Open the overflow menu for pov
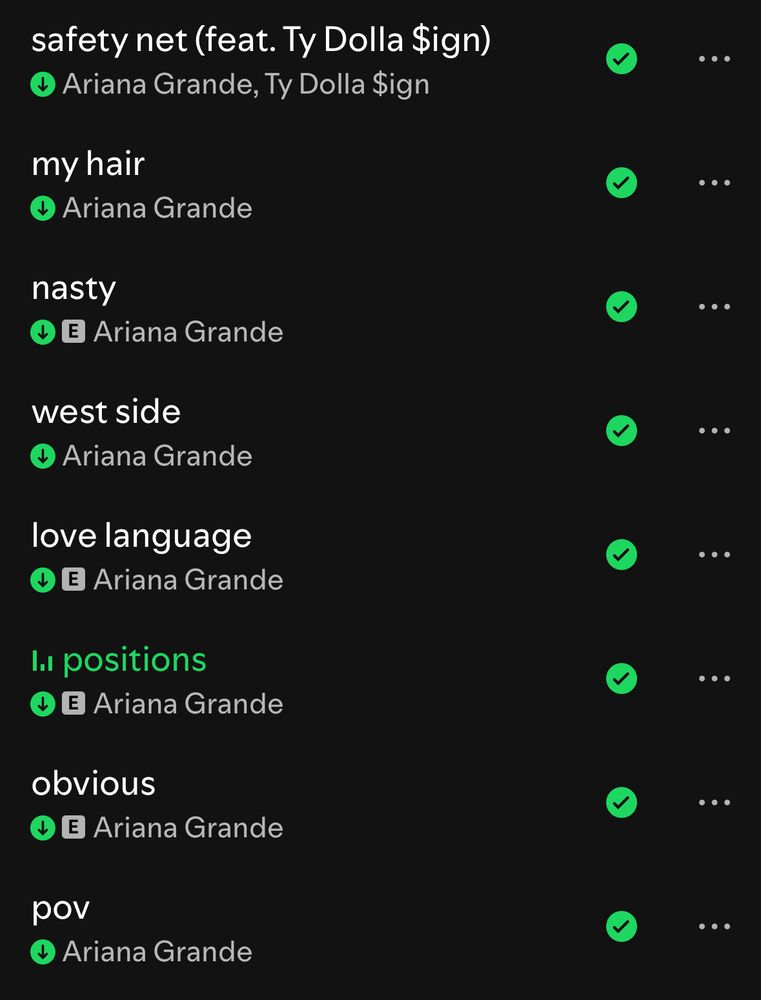This screenshot has height=1000, width=761. (x=714, y=926)
